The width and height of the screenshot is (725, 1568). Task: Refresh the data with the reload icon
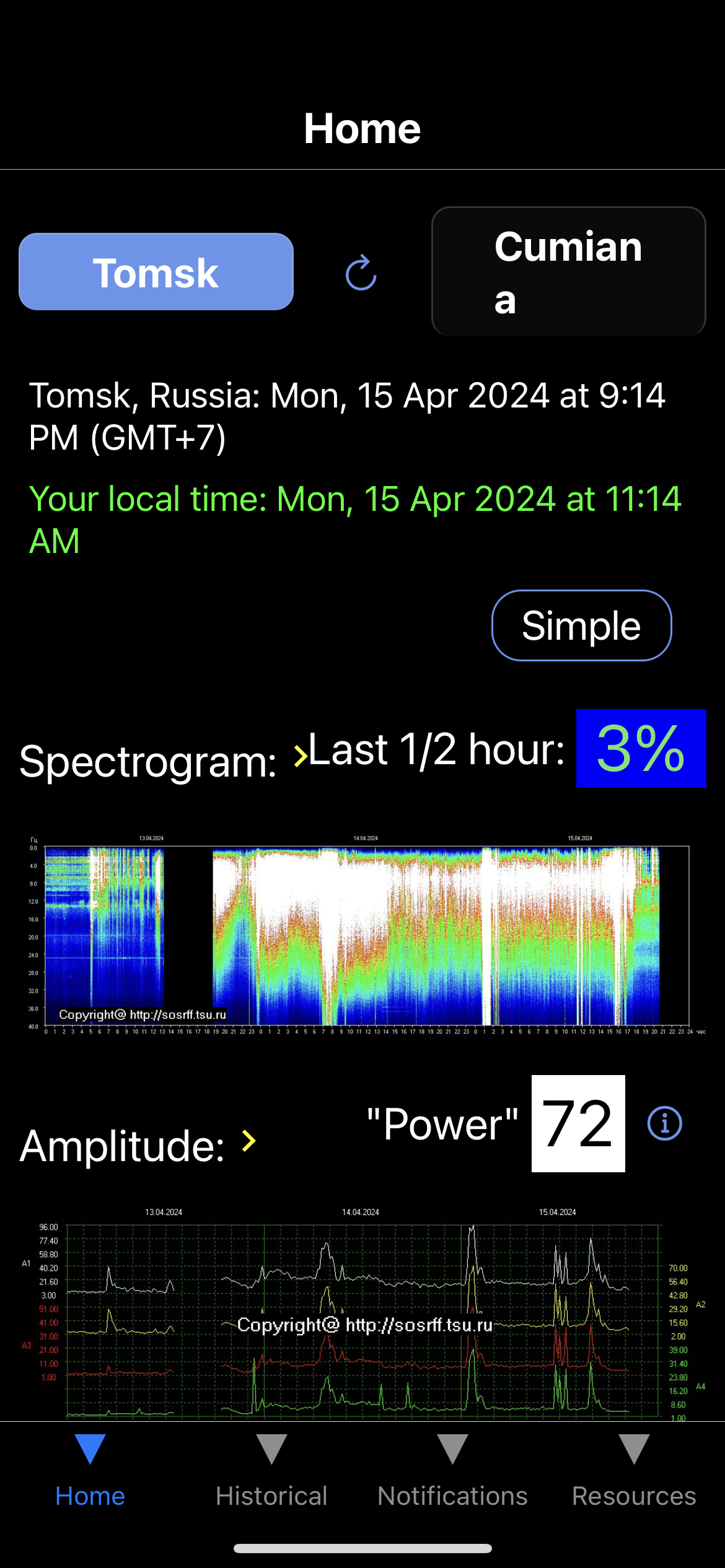click(x=361, y=272)
